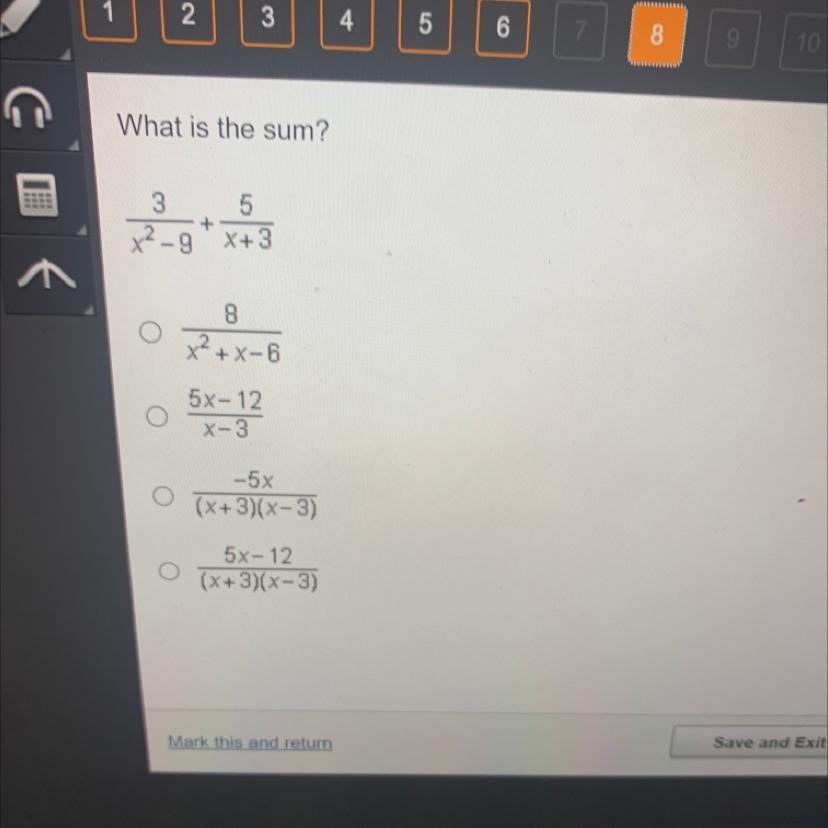Image resolution: width=828 pixels, height=828 pixels.
Task: Play audio with the headphones icon
Action: click(x=33, y=108)
